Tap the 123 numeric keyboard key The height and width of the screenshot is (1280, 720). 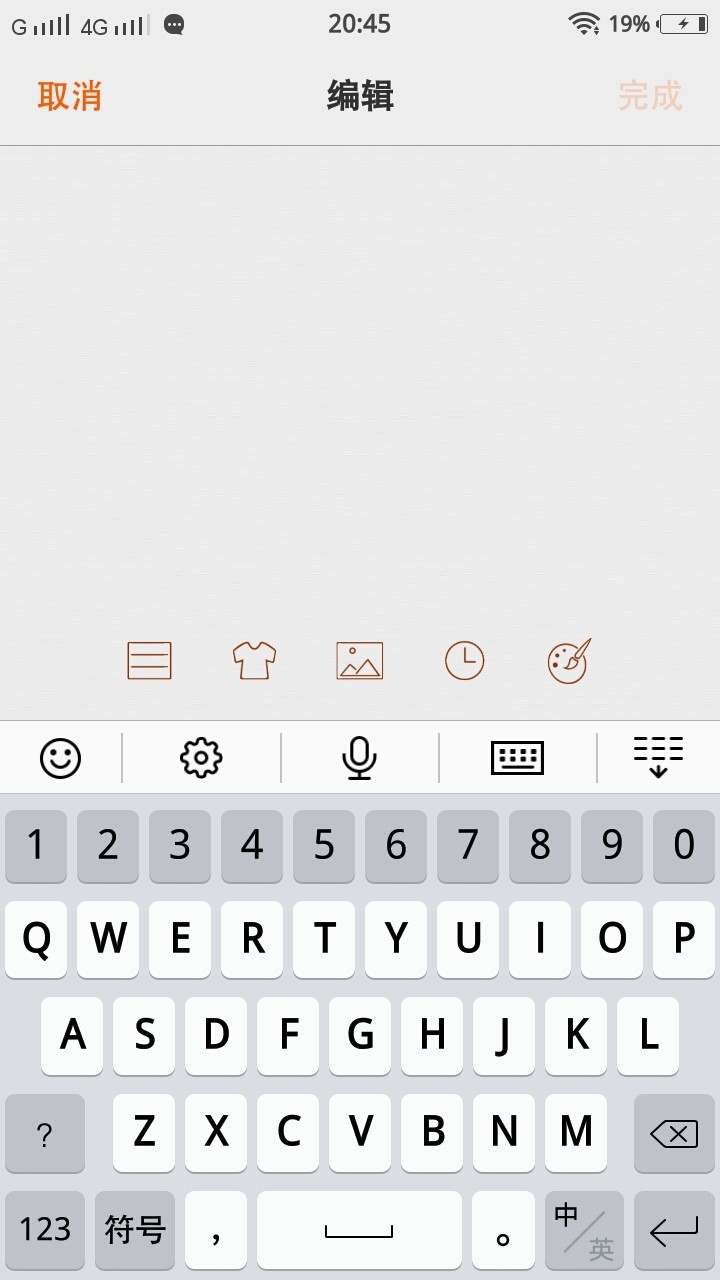coord(45,1229)
